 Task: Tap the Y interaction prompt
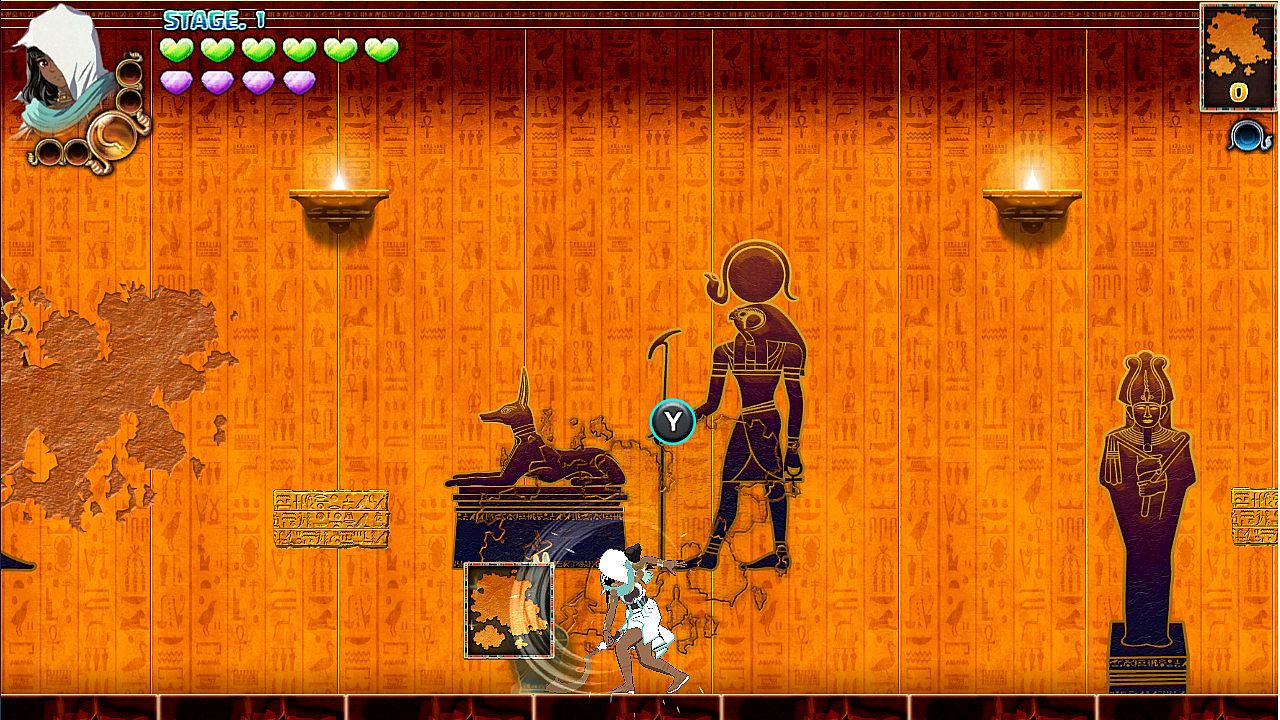673,422
